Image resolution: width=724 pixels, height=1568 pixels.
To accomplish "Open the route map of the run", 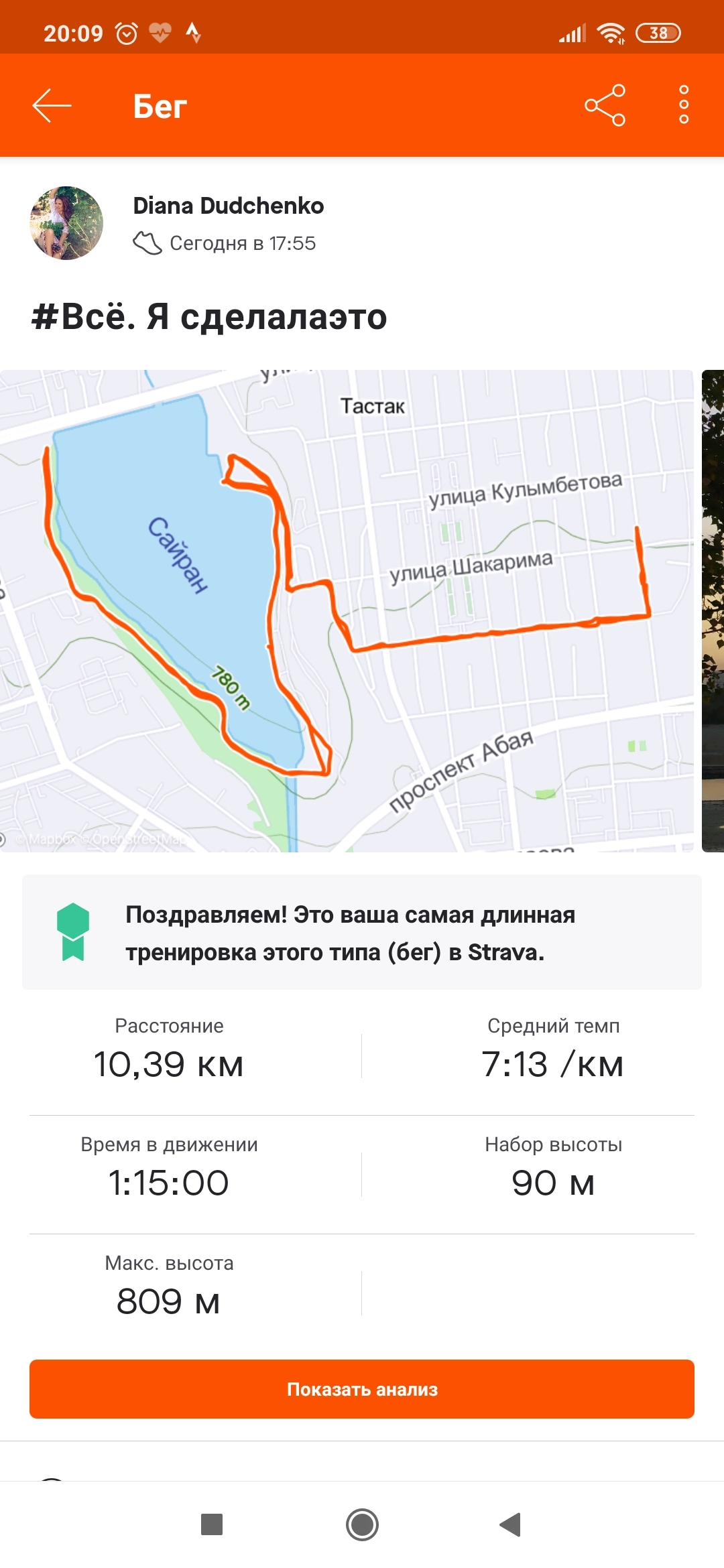I will point(346,610).
